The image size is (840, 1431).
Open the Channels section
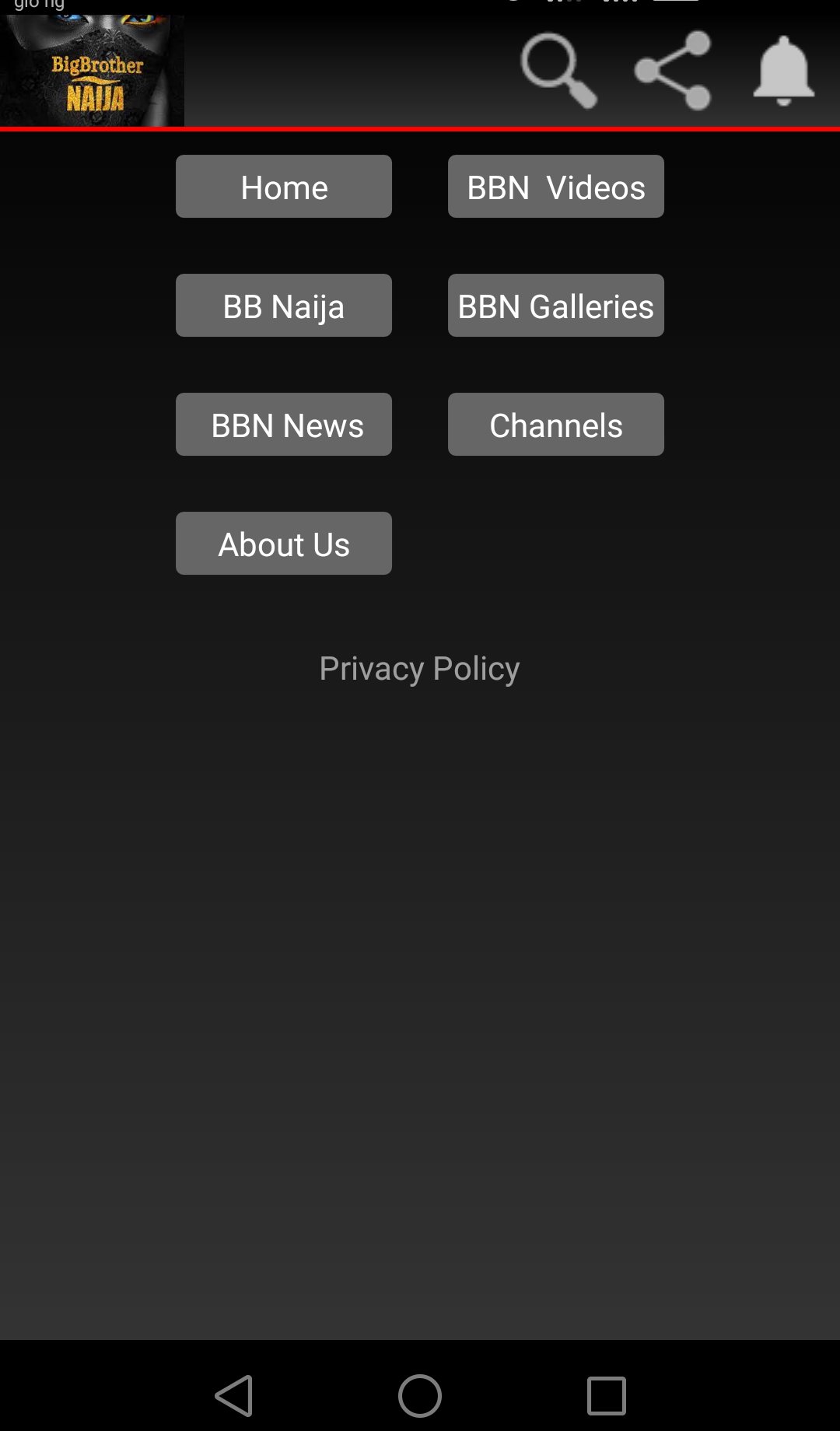[x=555, y=425]
